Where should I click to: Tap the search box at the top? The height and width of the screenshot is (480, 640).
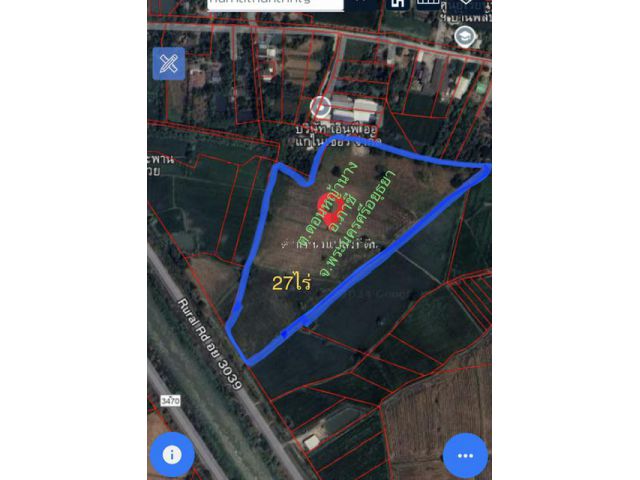pos(275,4)
